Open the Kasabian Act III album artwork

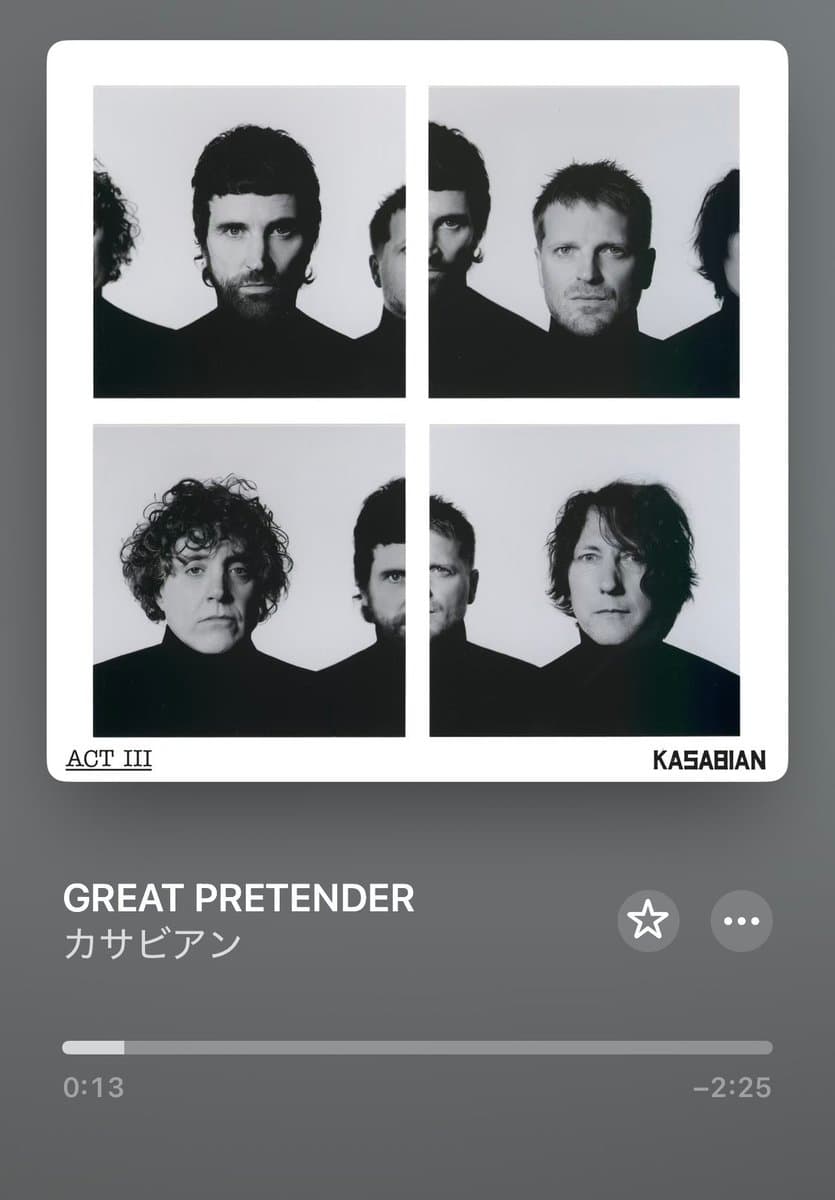click(x=417, y=410)
